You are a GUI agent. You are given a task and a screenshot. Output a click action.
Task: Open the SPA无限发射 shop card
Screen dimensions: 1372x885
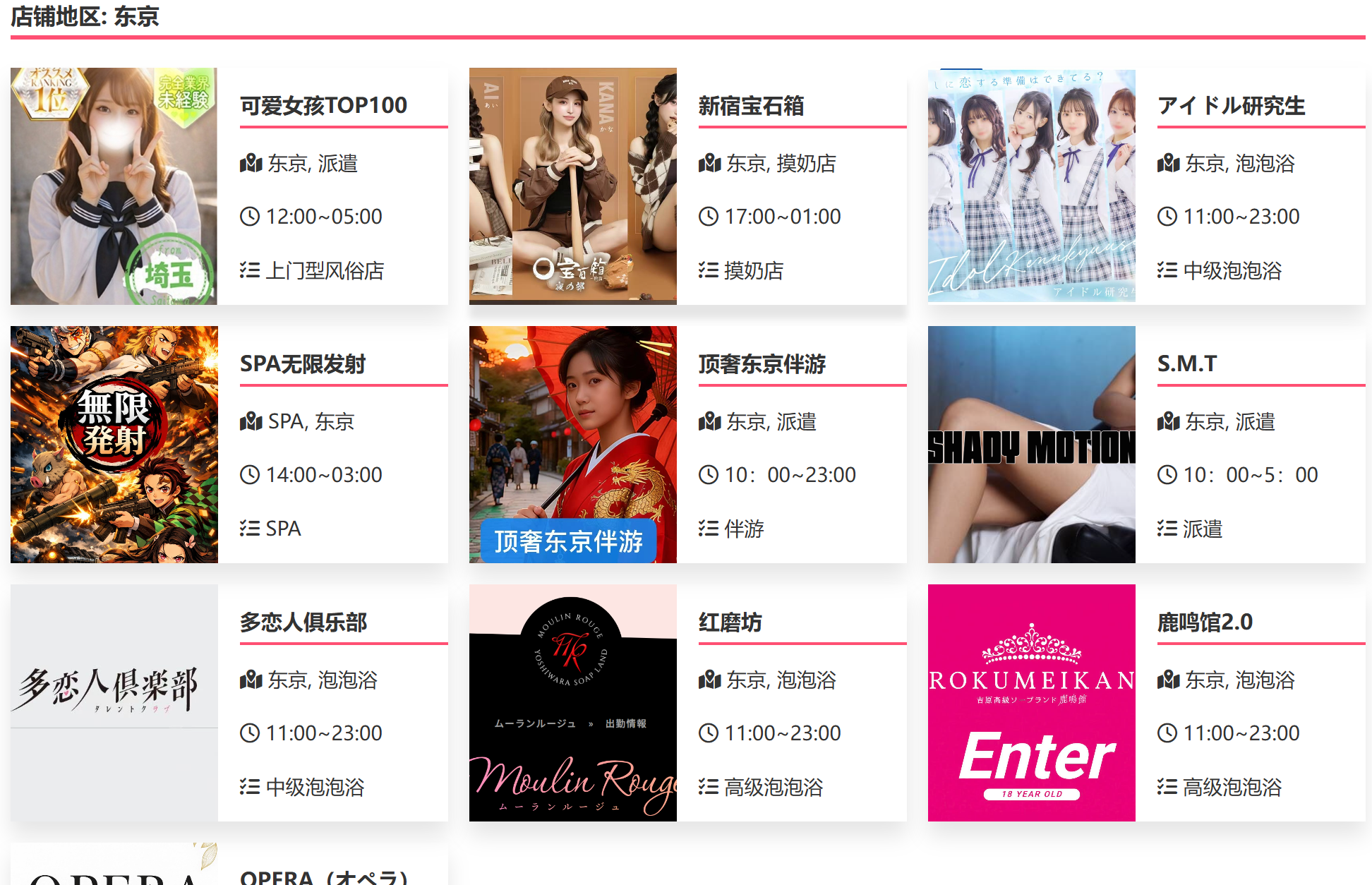(303, 364)
